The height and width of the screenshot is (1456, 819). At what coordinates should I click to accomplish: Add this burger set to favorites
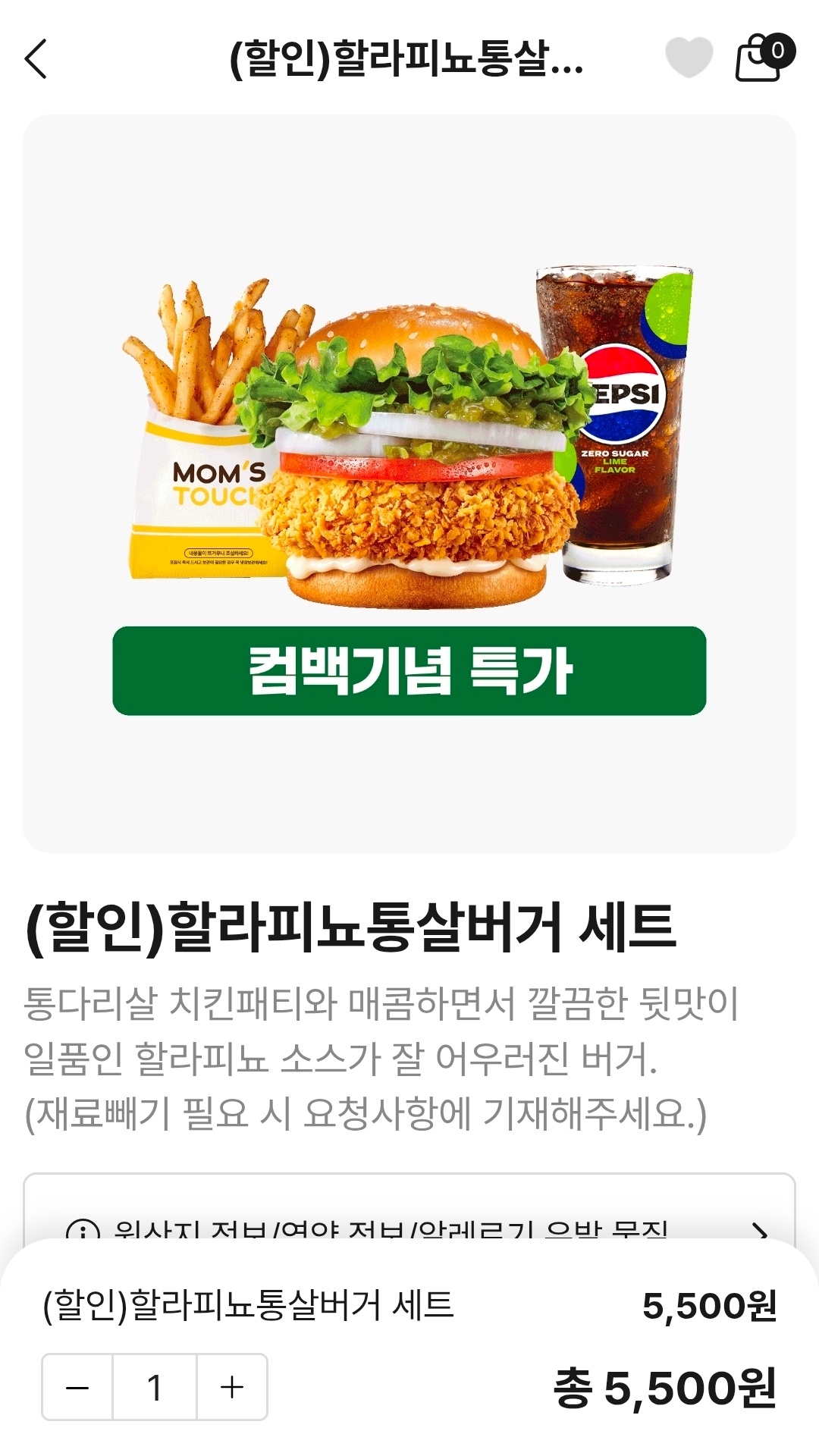click(689, 58)
